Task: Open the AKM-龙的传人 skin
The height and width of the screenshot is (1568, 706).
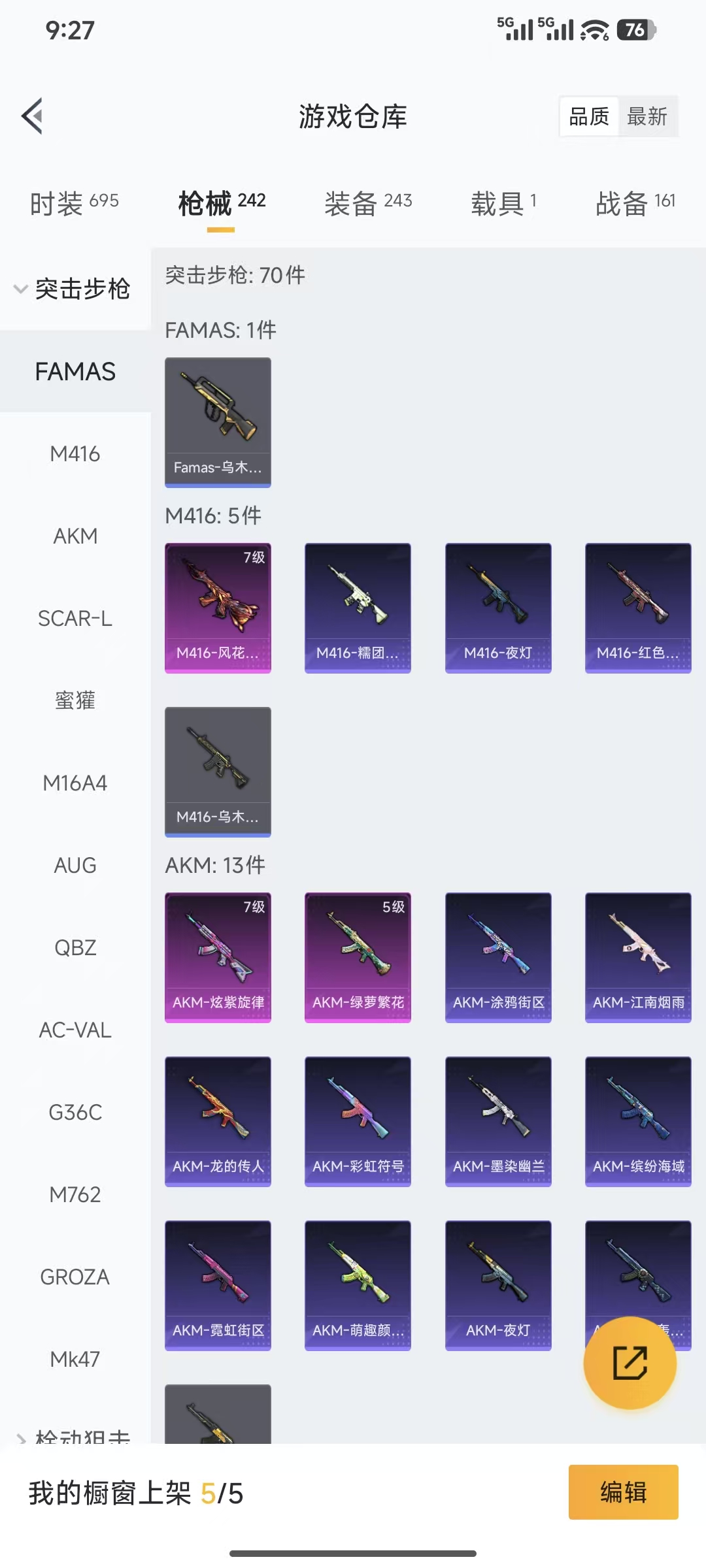Action: pyautogui.click(x=218, y=1120)
